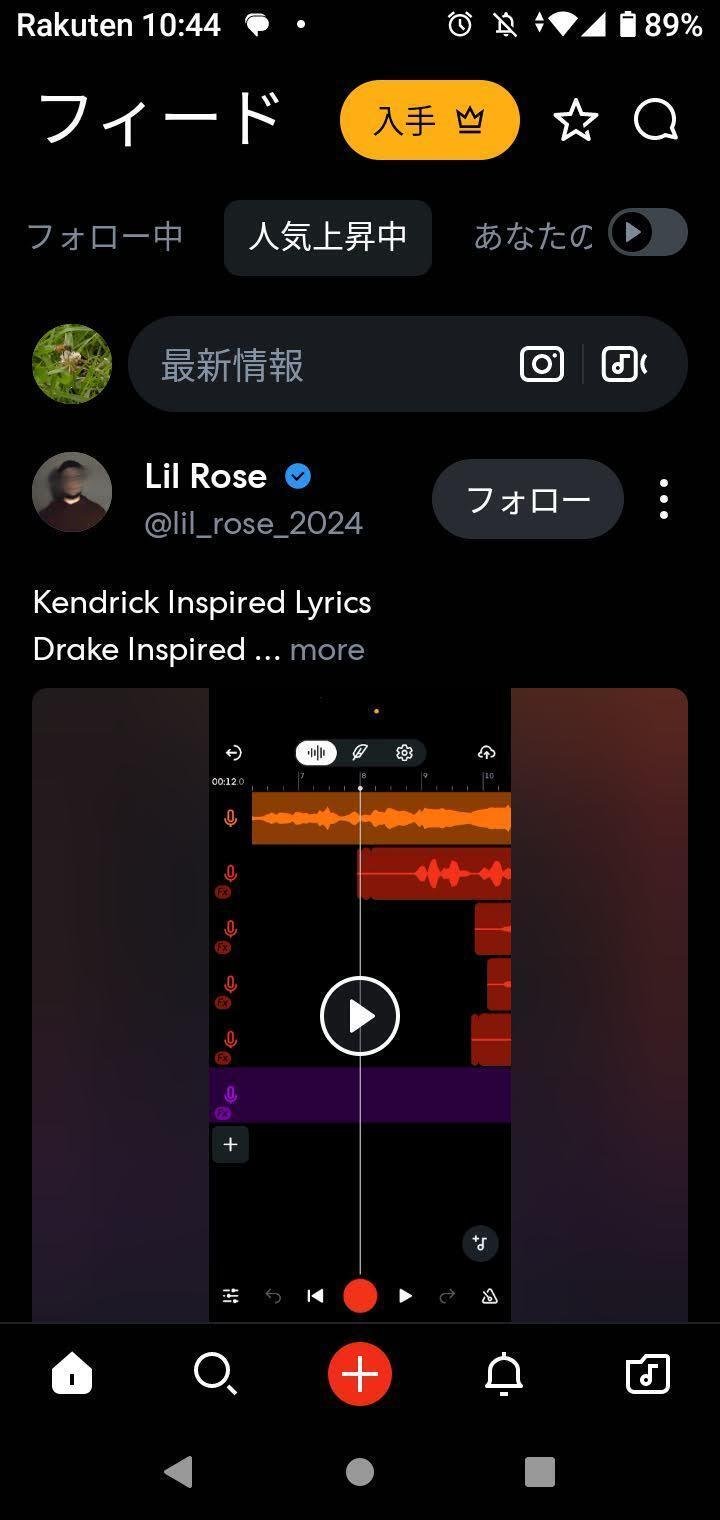
Task: Open the search tab in bottom bar
Action: 215,1374
